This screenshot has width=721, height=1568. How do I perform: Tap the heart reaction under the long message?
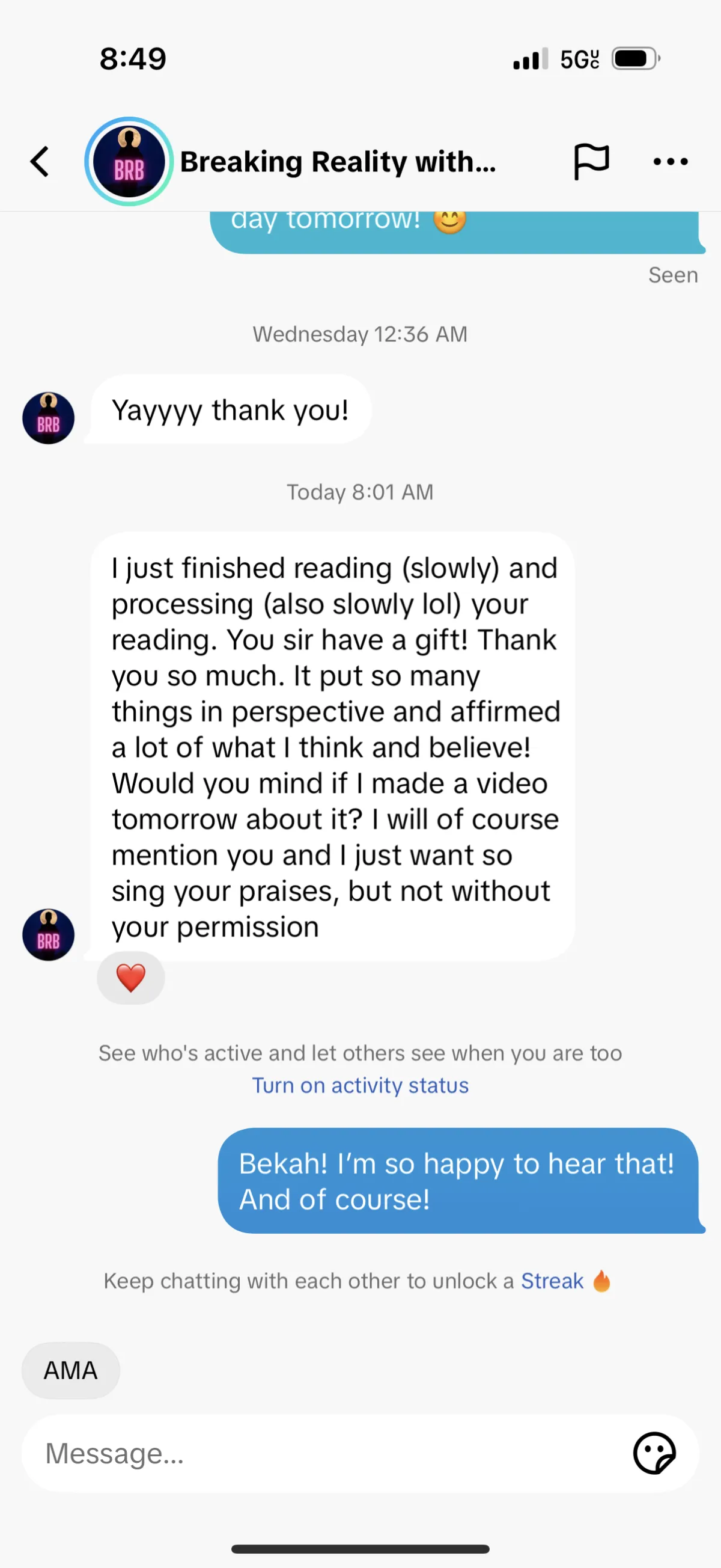click(x=131, y=978)
